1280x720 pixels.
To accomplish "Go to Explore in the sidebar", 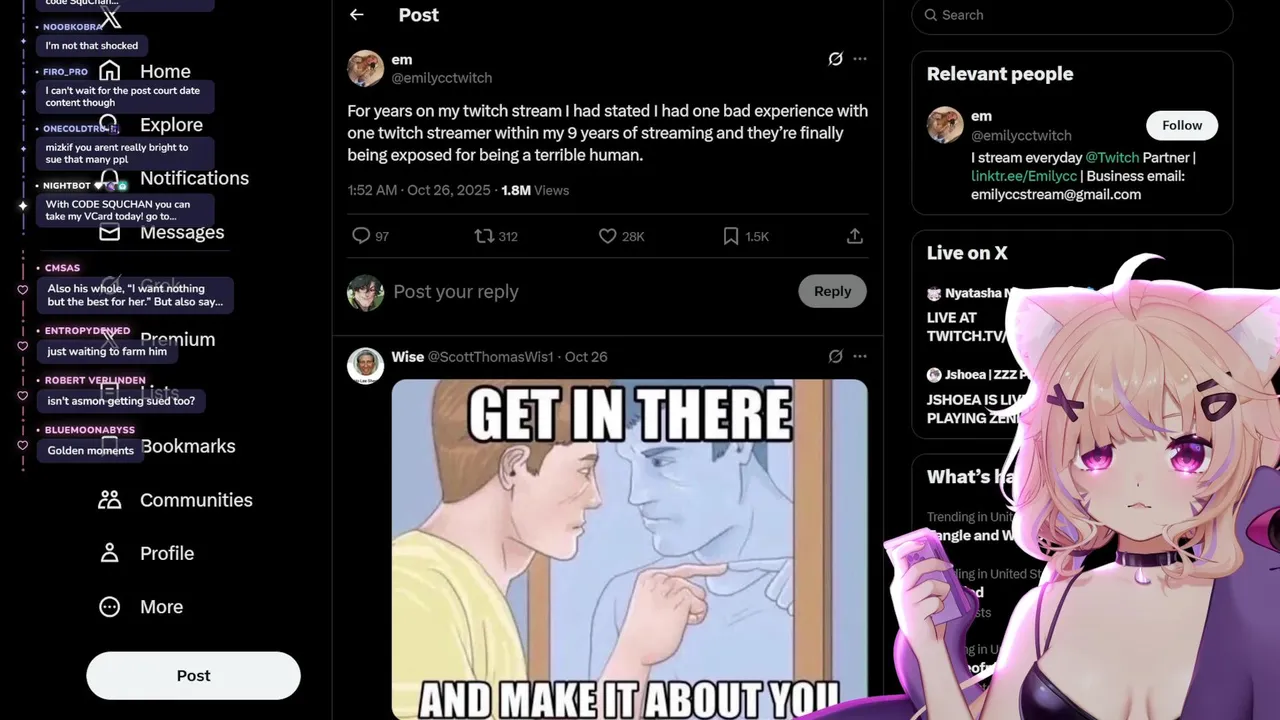I will pos(170,125).
